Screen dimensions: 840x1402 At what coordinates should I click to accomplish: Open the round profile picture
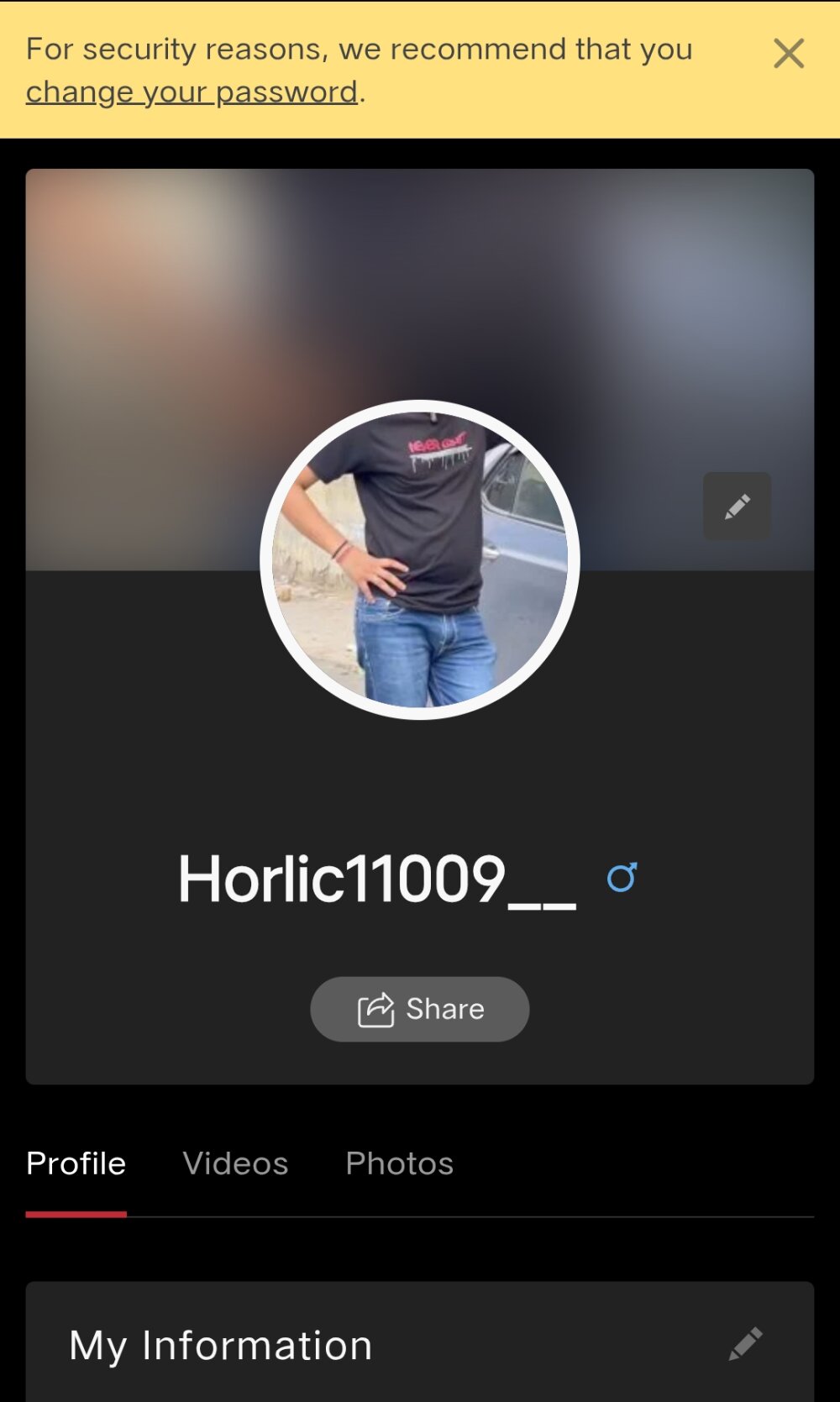pyautogui.click(x=420, y=559)
